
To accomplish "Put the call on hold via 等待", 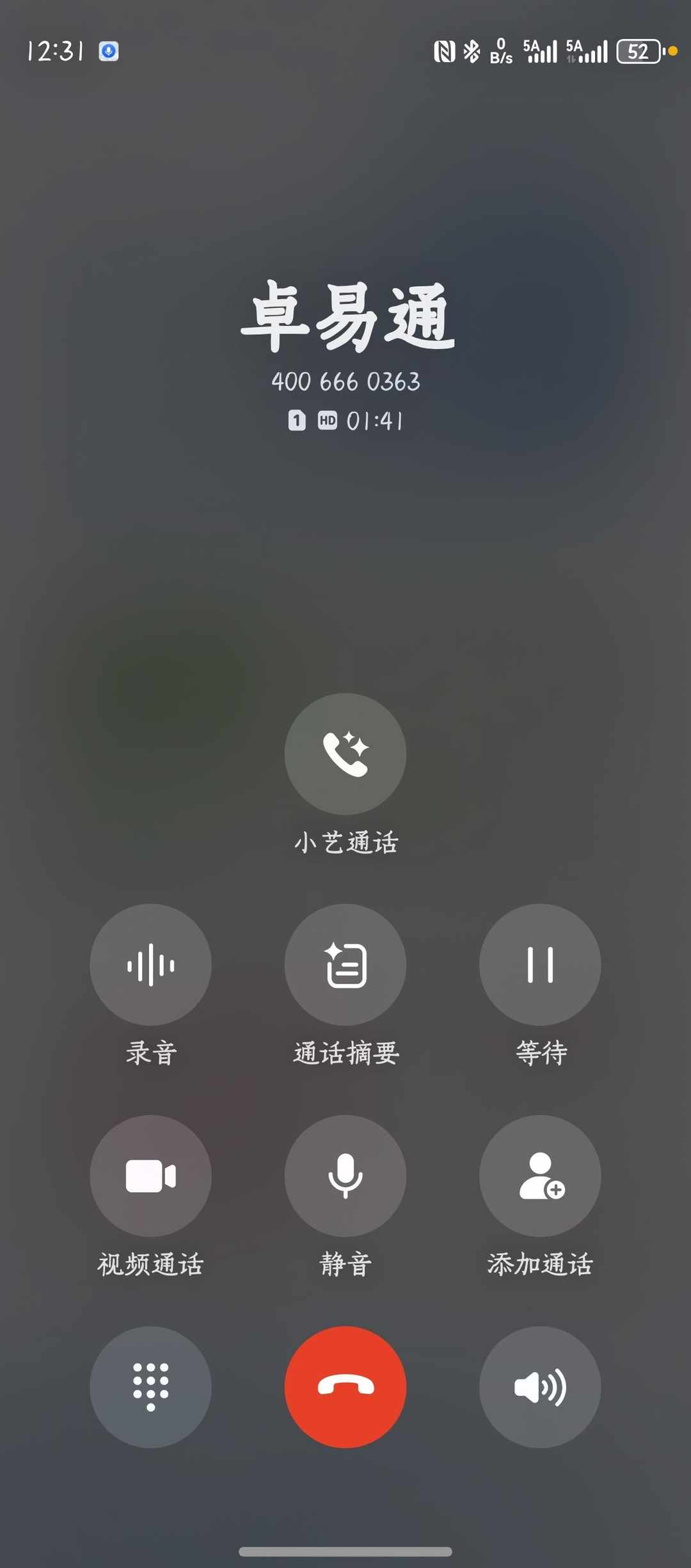I will (541, 967).
